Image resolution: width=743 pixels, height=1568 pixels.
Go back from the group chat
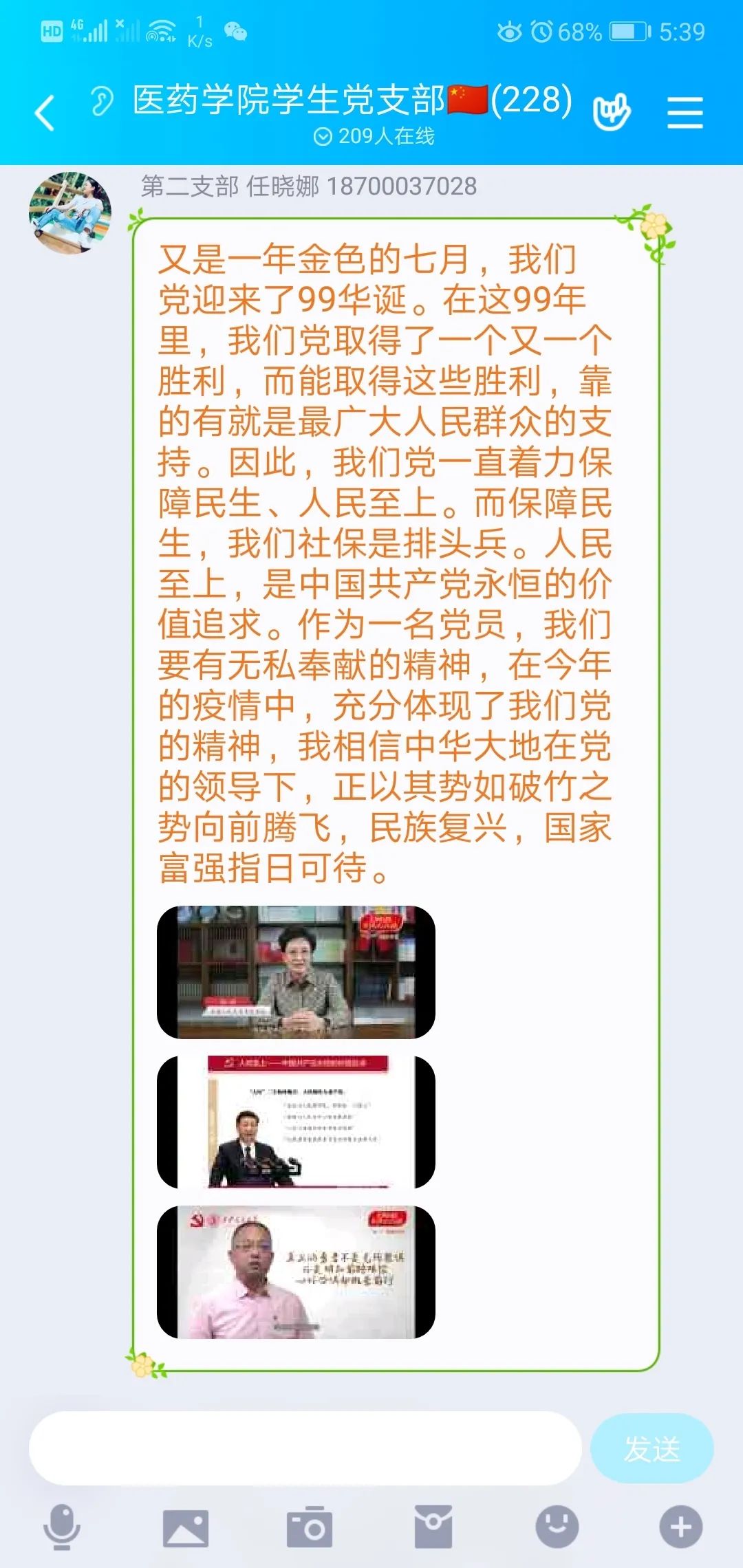(45, 113)
